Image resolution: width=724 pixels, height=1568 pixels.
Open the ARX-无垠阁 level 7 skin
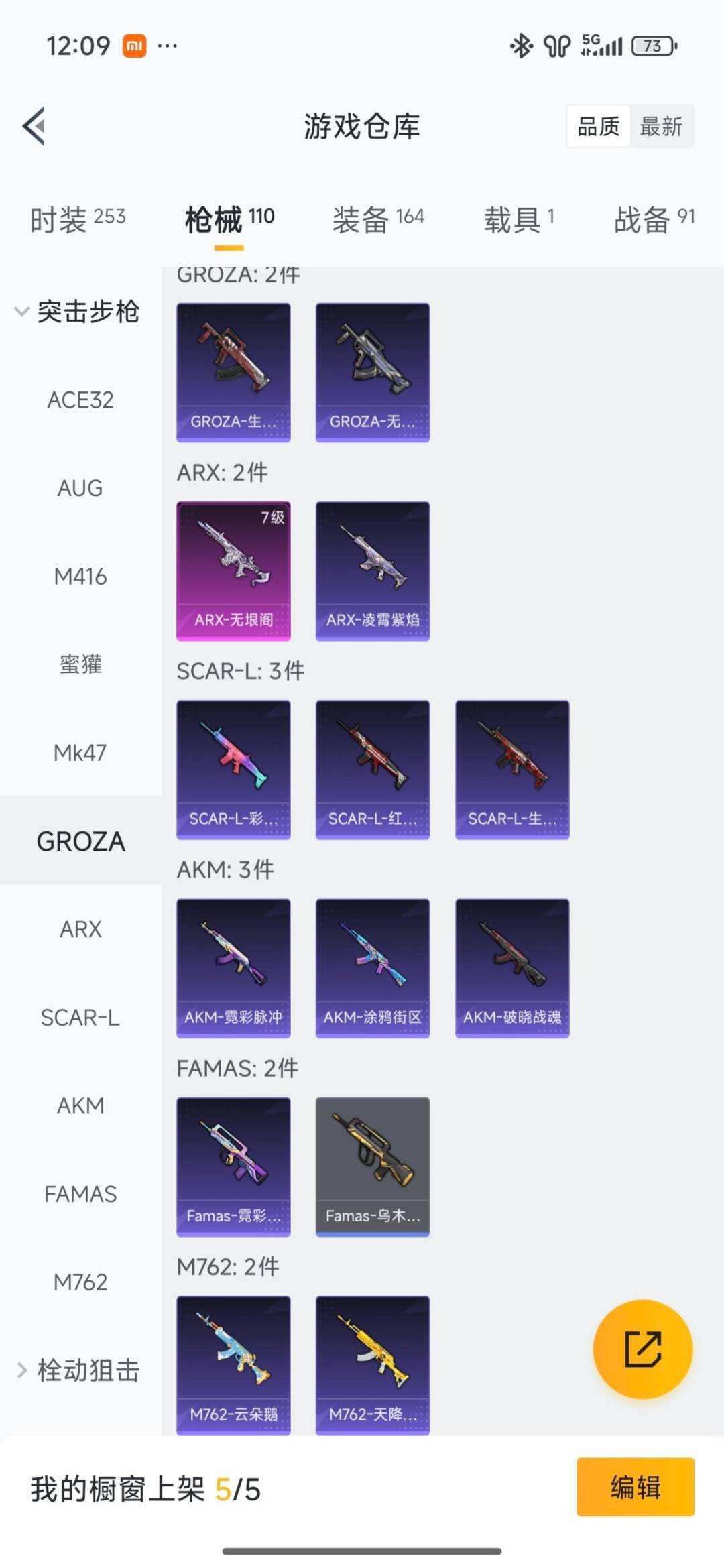233,570
